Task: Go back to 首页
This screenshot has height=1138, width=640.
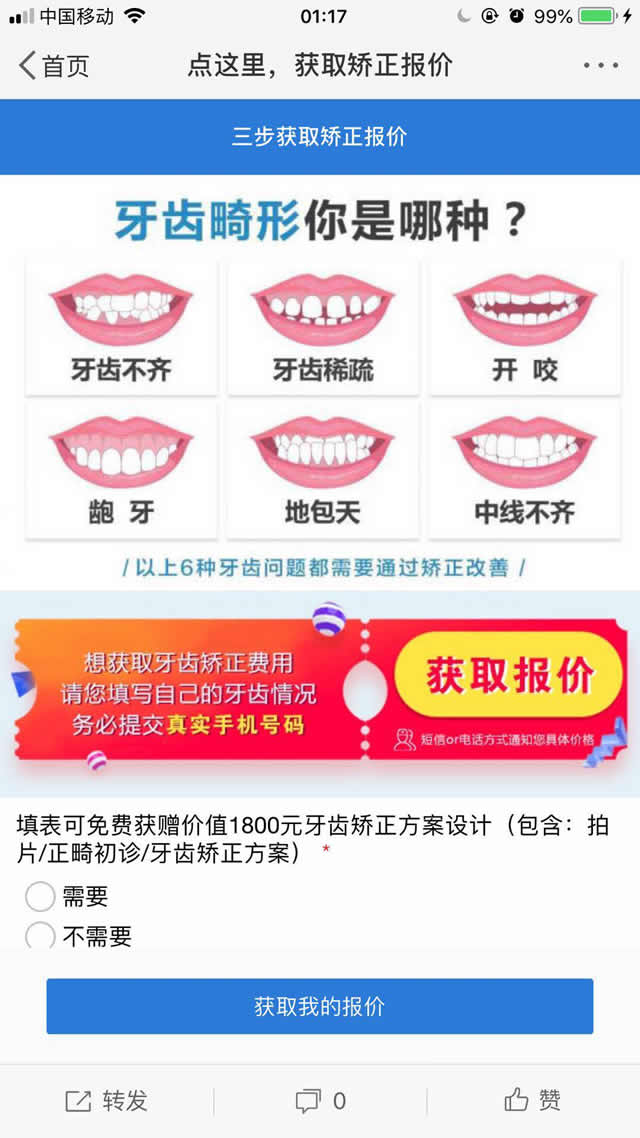Action: (54, 66)
